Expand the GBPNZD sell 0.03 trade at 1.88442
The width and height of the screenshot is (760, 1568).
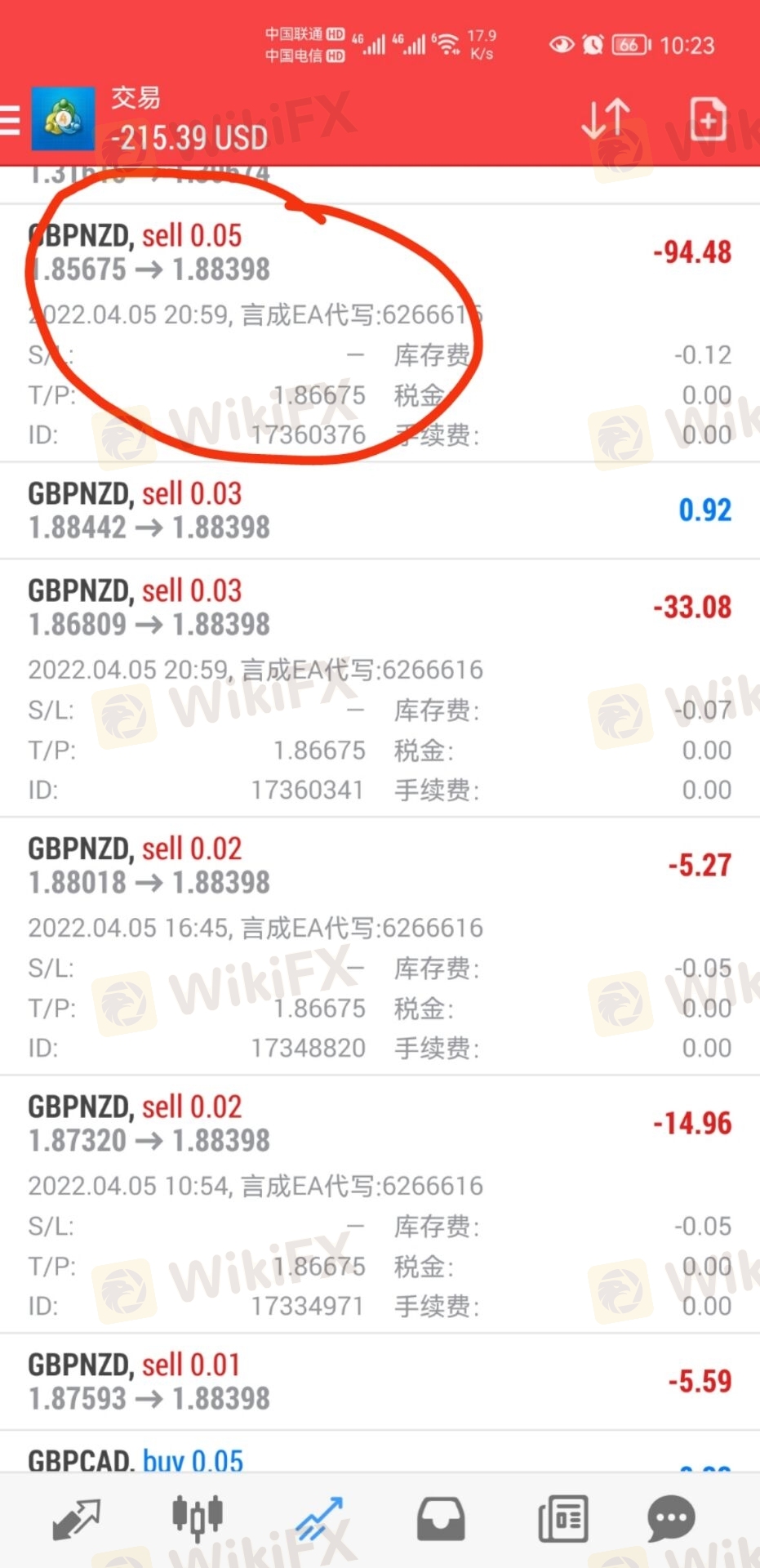click(x=380, y=510)
